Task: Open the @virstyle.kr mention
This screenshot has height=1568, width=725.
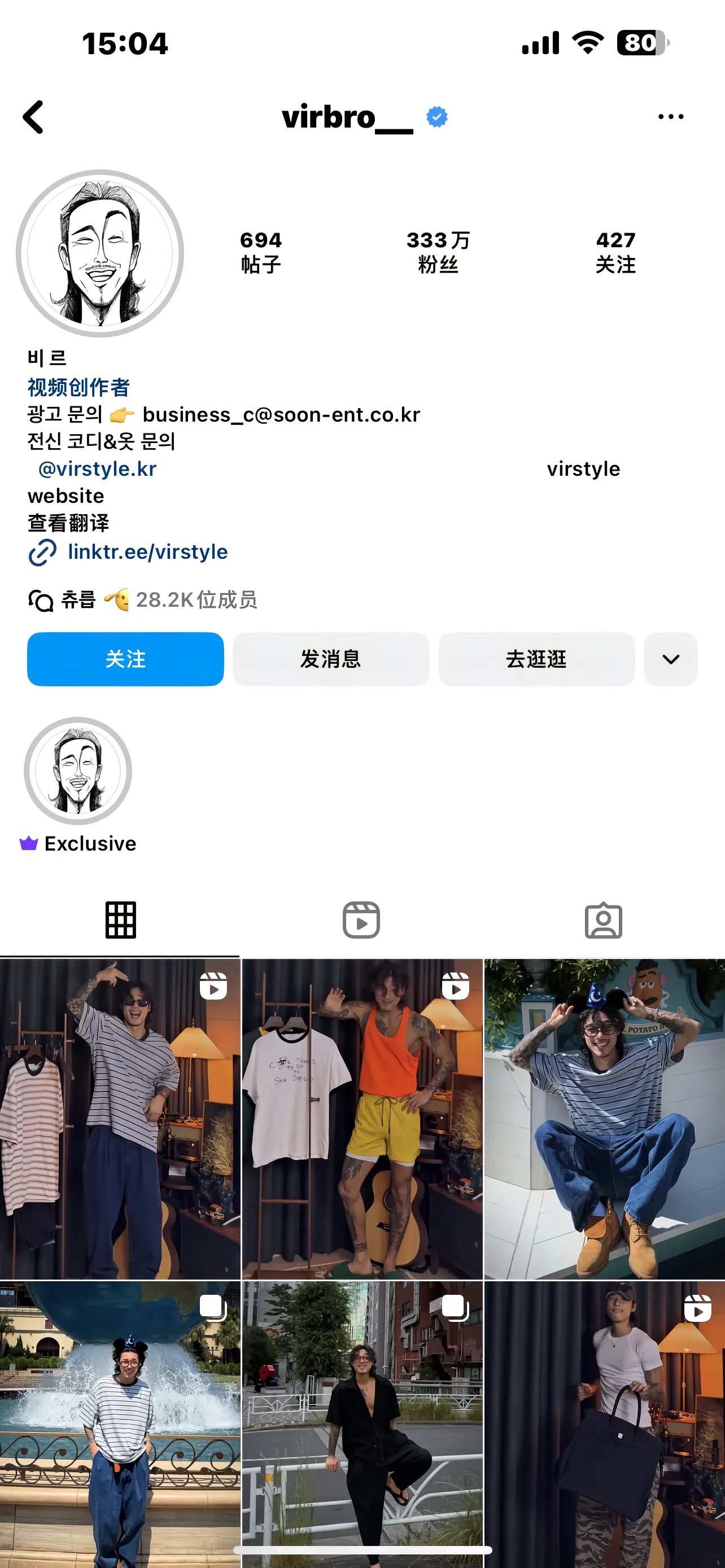Action: (97, 468)
